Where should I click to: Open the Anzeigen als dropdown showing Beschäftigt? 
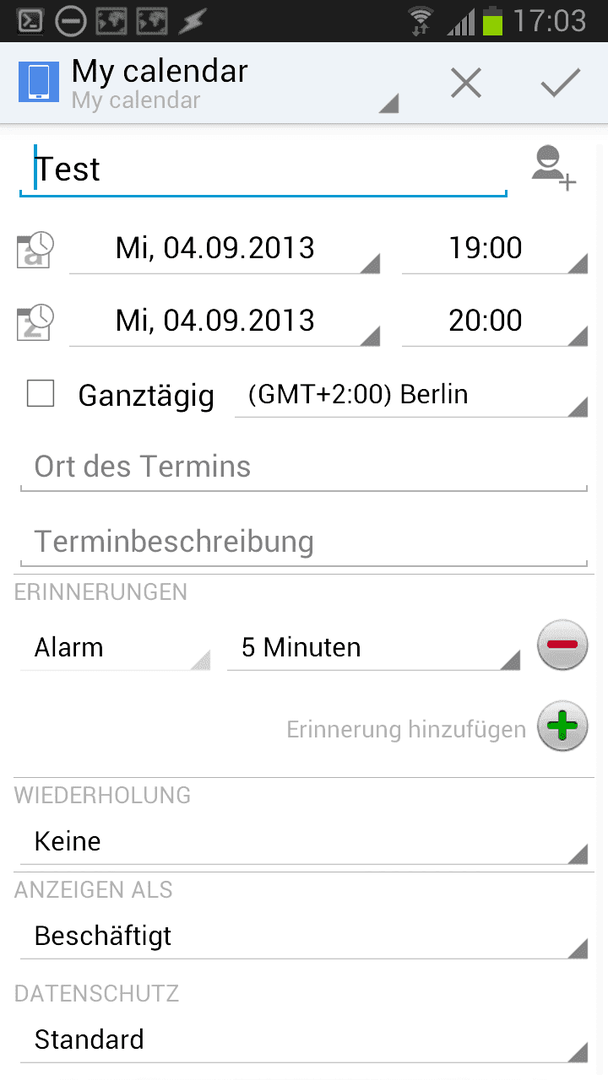coord(304,936)
